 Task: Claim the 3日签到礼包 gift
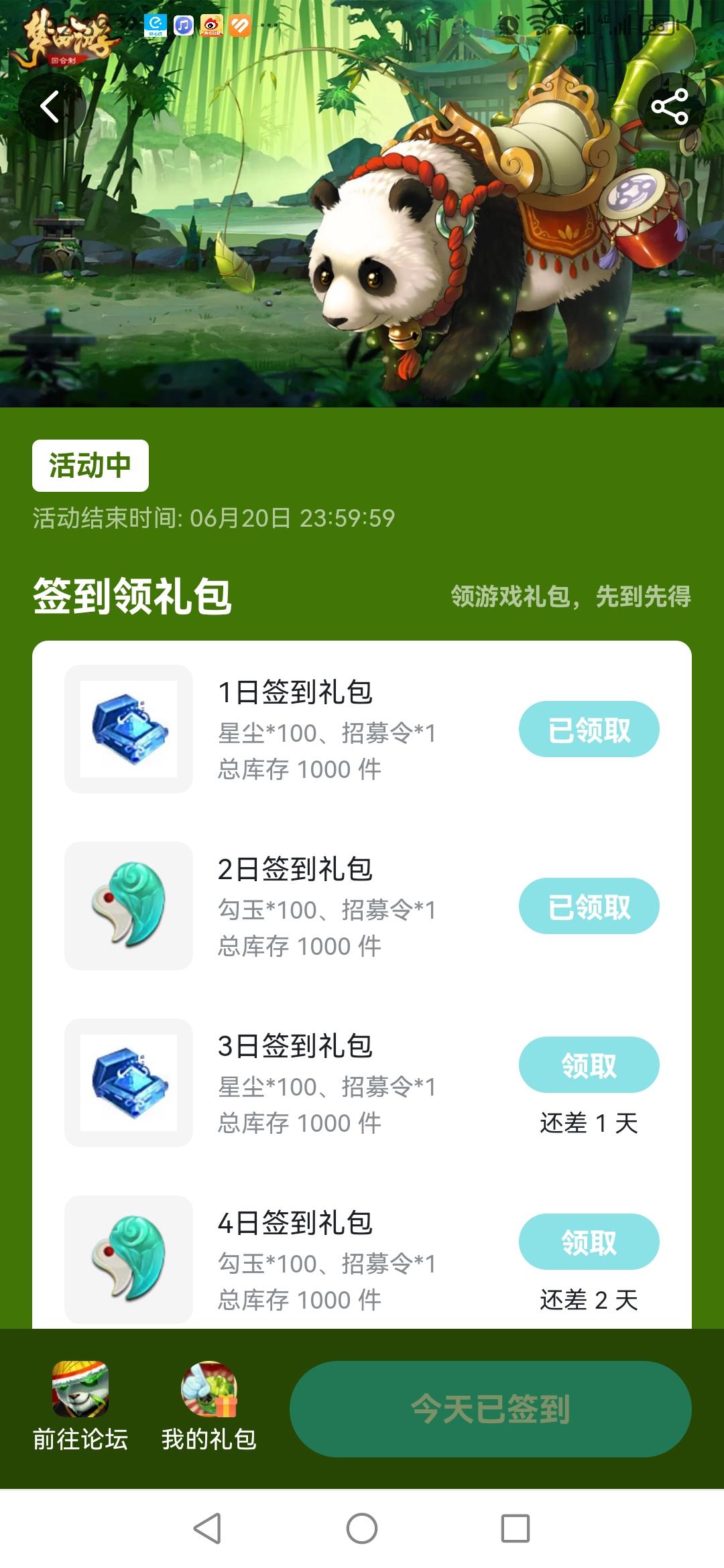(589, 1065)
